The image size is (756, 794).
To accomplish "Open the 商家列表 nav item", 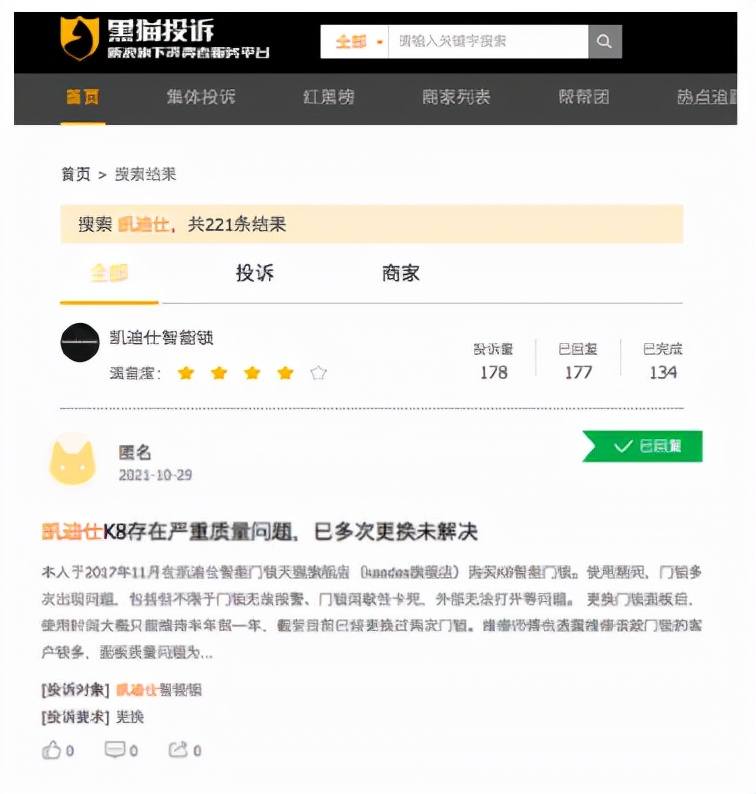I will point(456,97).
